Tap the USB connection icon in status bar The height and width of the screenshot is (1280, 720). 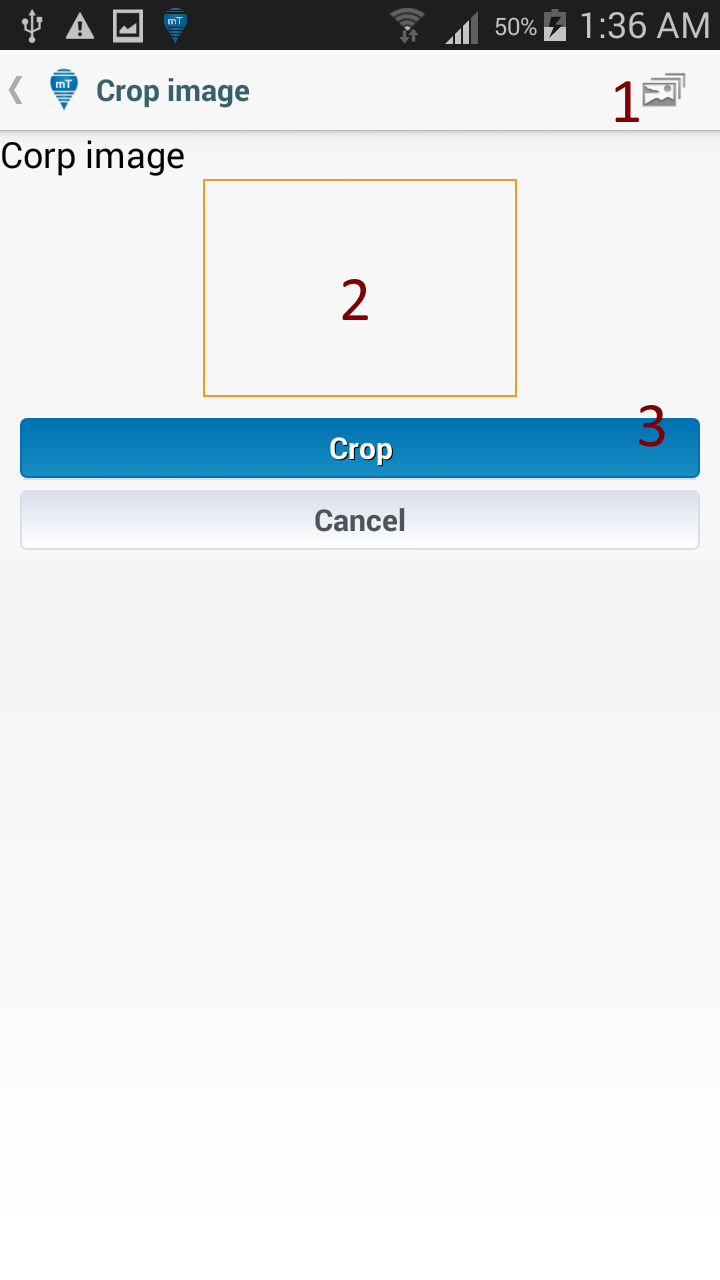click(x=30, y=25)
